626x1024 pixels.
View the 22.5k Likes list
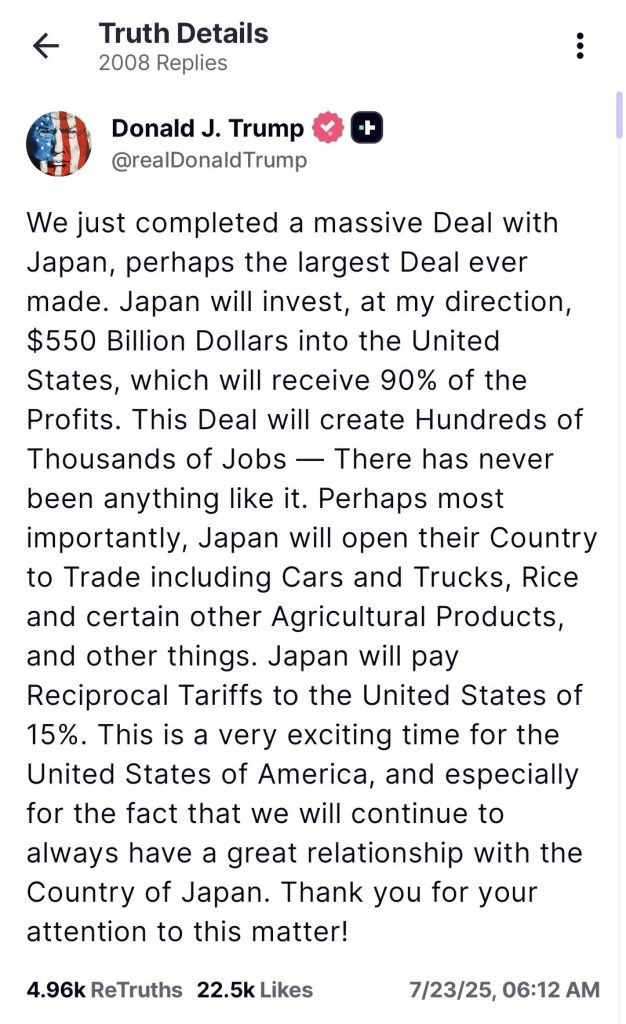tap(255, 989)
